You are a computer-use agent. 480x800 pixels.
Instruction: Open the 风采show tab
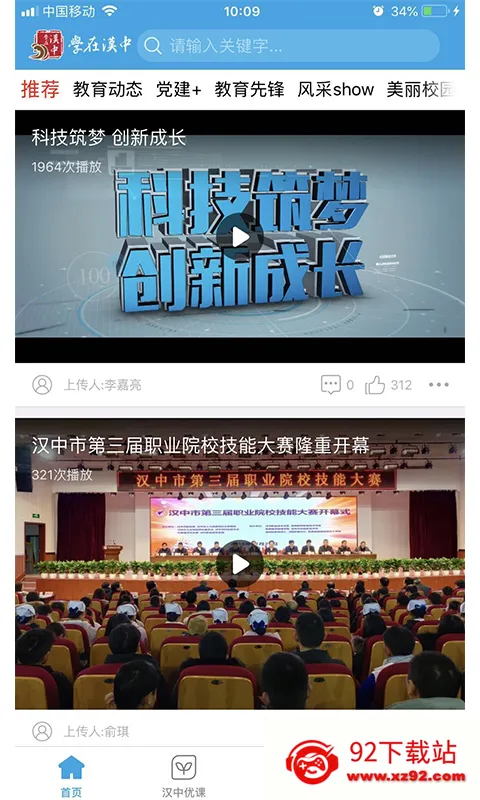336,89
